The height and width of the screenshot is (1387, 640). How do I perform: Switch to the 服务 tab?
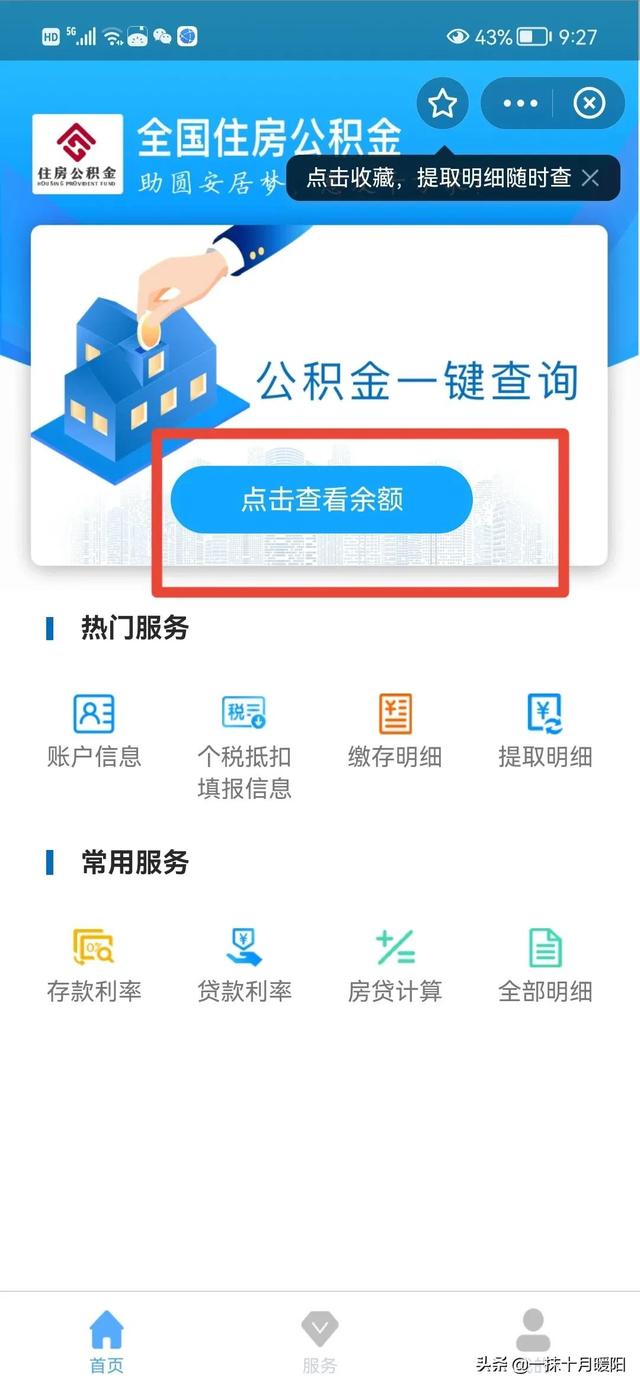click(x=320, y=1341)
